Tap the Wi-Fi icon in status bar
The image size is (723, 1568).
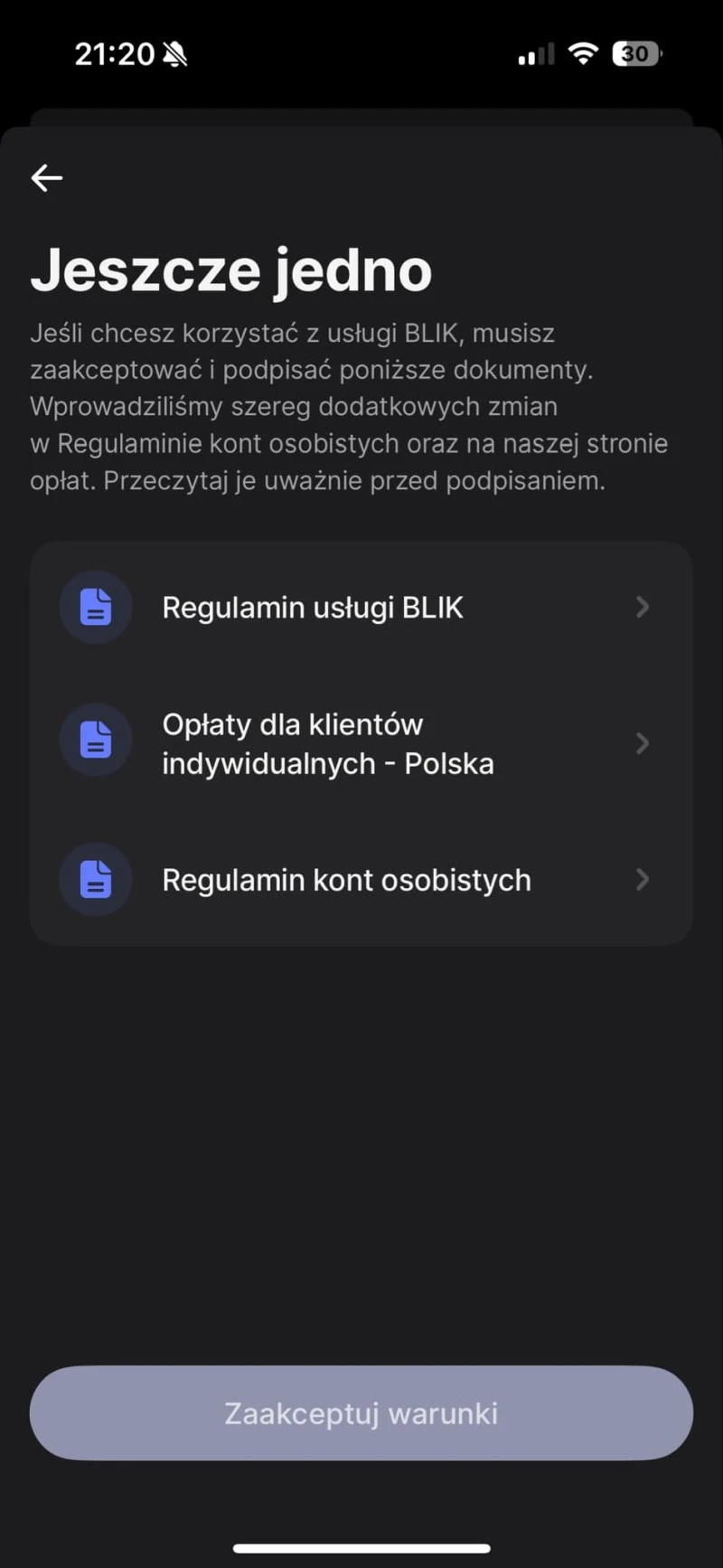(583, 53)
